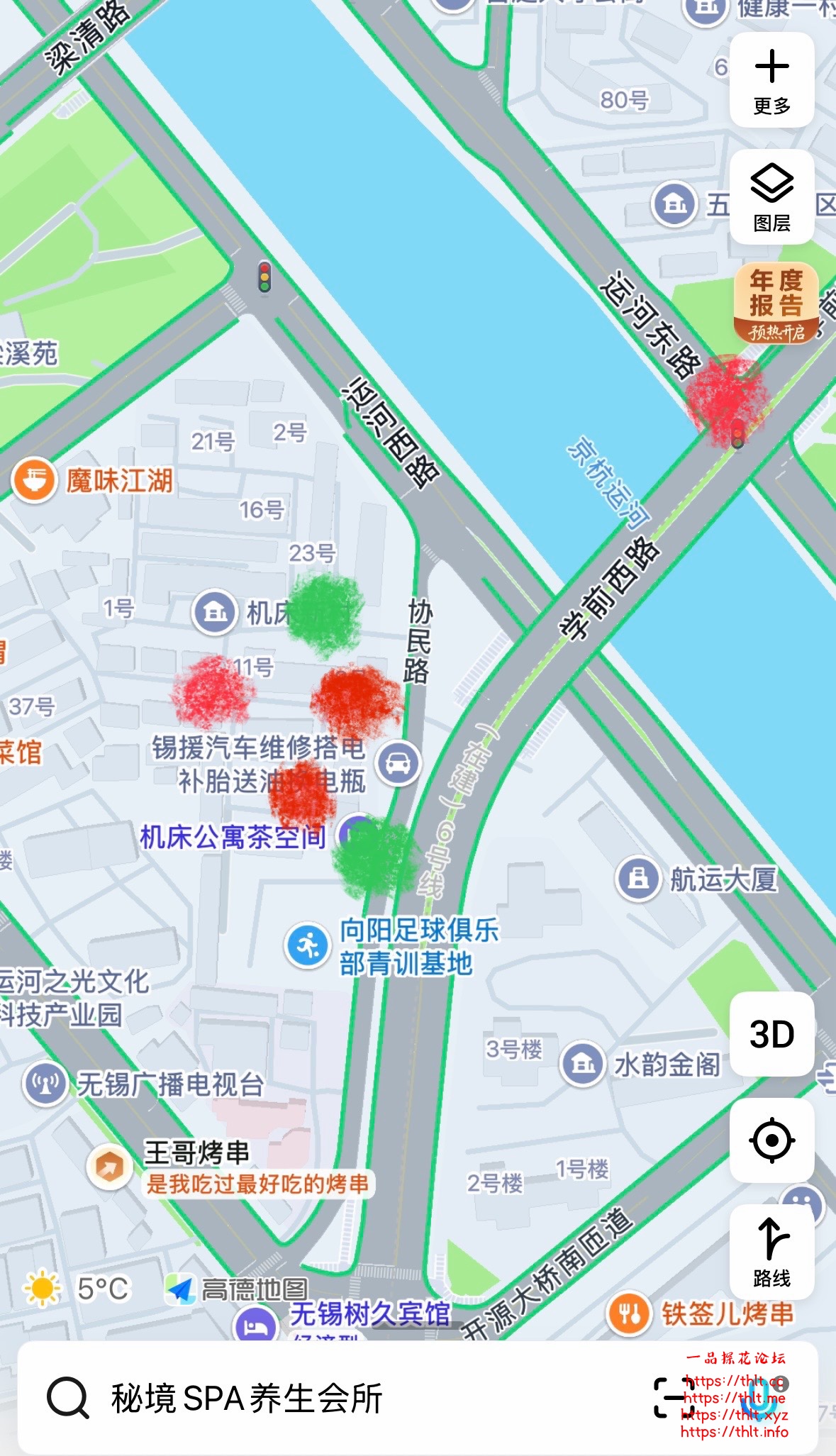Open the 水韵金阁 place marker
Image resolution: width=836 pixels, height=1456 pixels.
pyautogui.click(x=583, y=1065)
